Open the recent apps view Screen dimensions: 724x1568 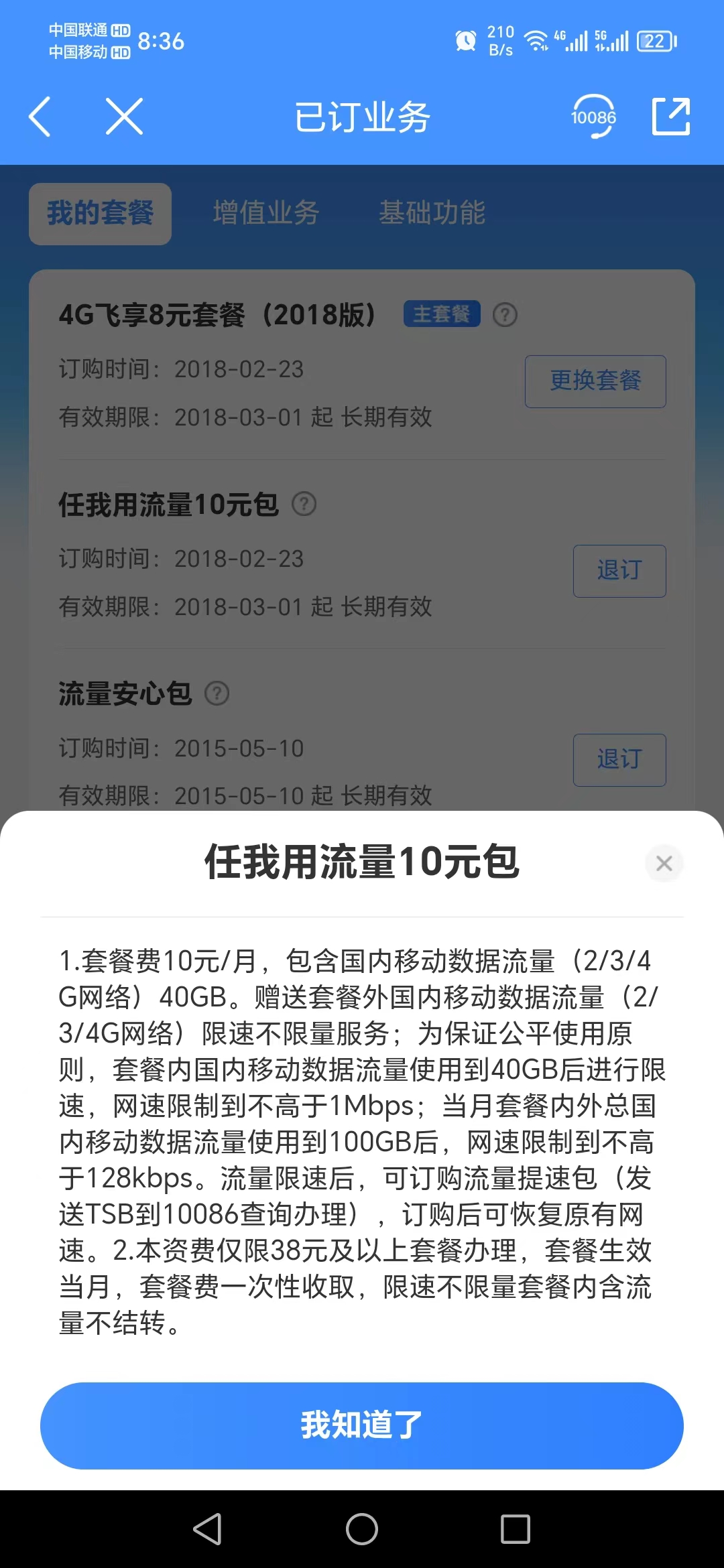coord(516,1529)
